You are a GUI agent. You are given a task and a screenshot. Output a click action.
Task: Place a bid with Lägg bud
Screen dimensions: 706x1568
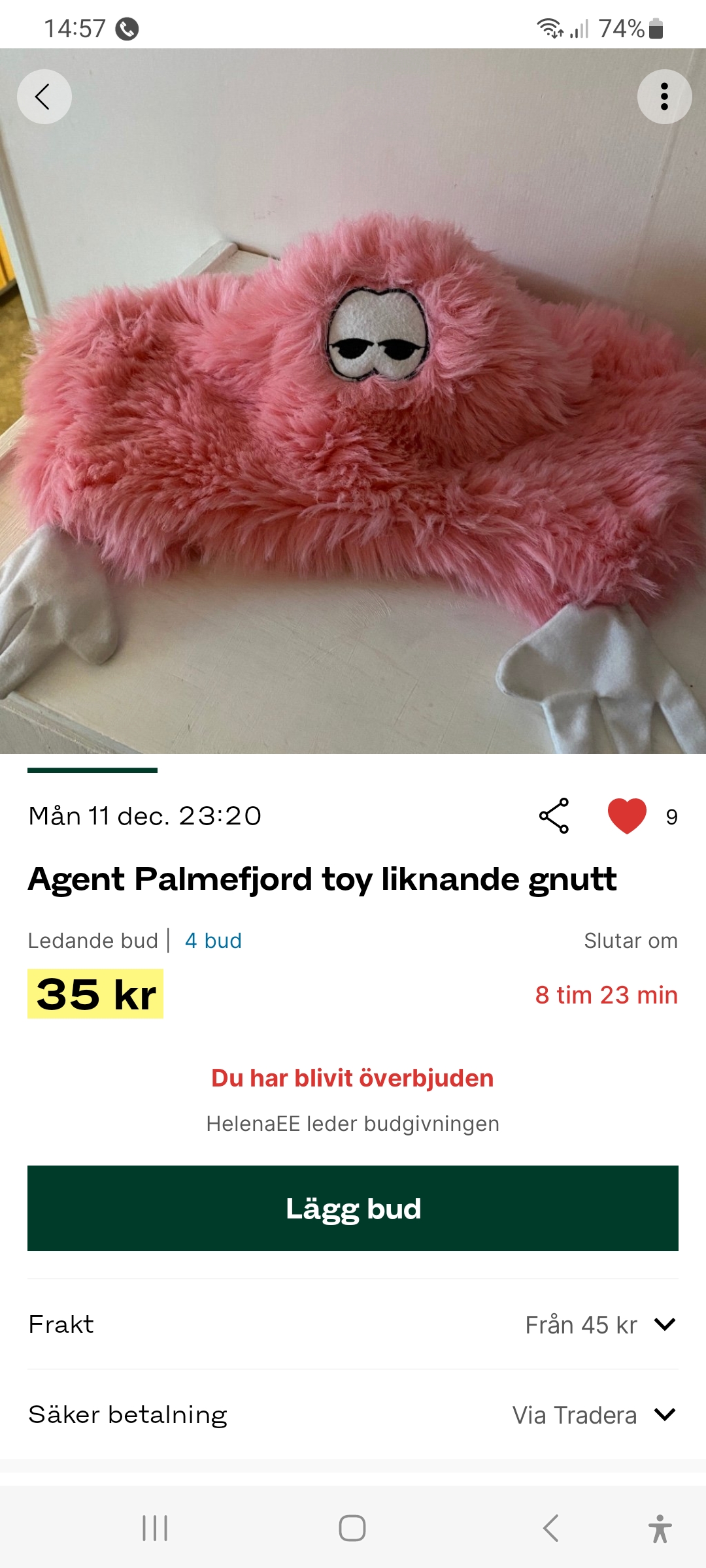[x=353, y=1208]
